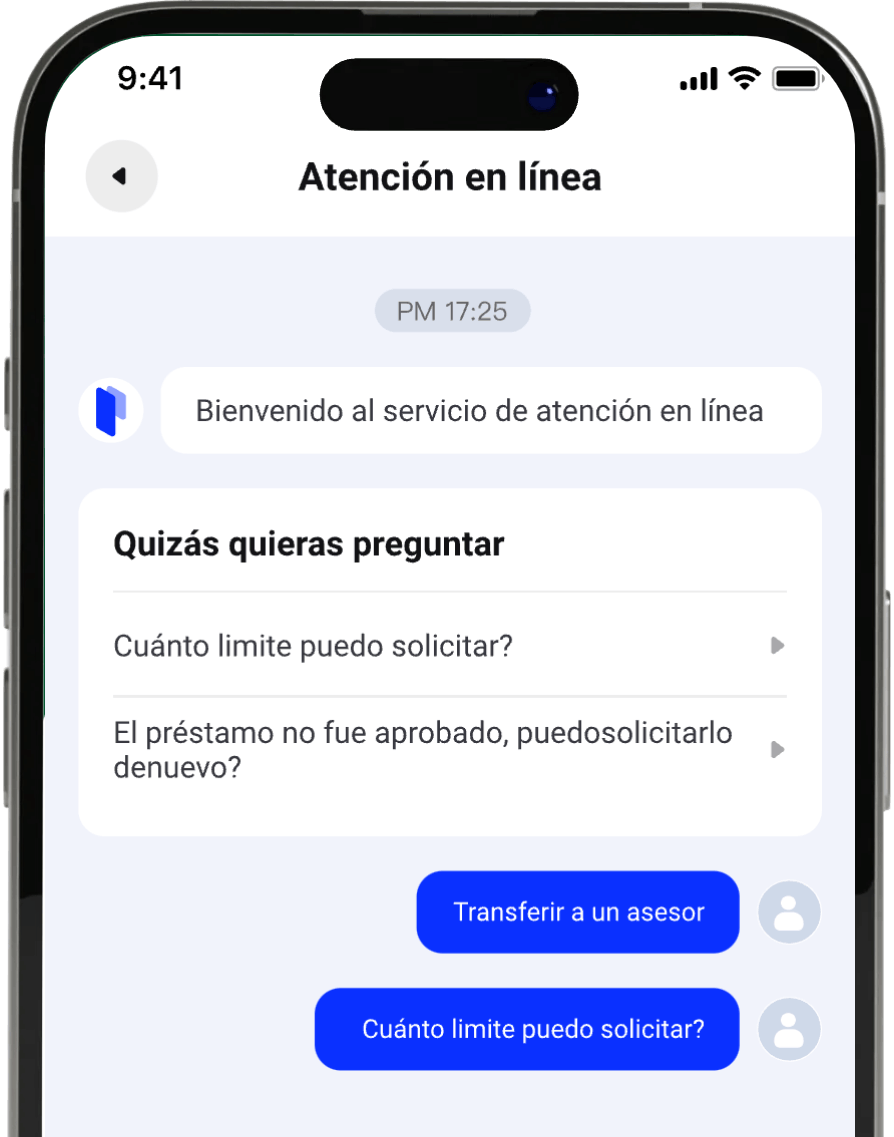The width and height of the screenshot is (894, 1137).
Task: Go back from Atención en línea
Action: [x=121, y=177]
